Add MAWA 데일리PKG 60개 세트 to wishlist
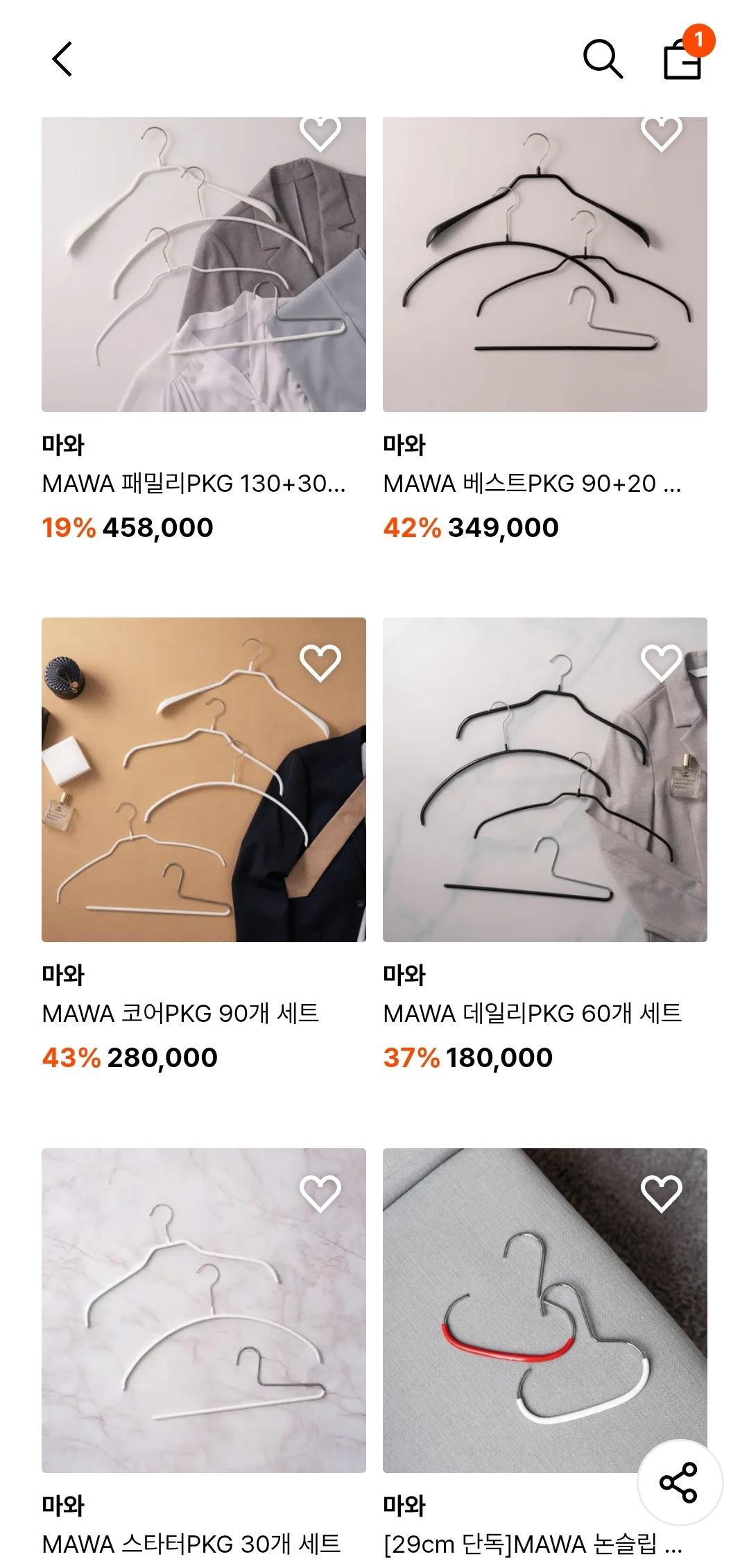The width and height of the screenshot is (749, 1568). coord(662,663)
